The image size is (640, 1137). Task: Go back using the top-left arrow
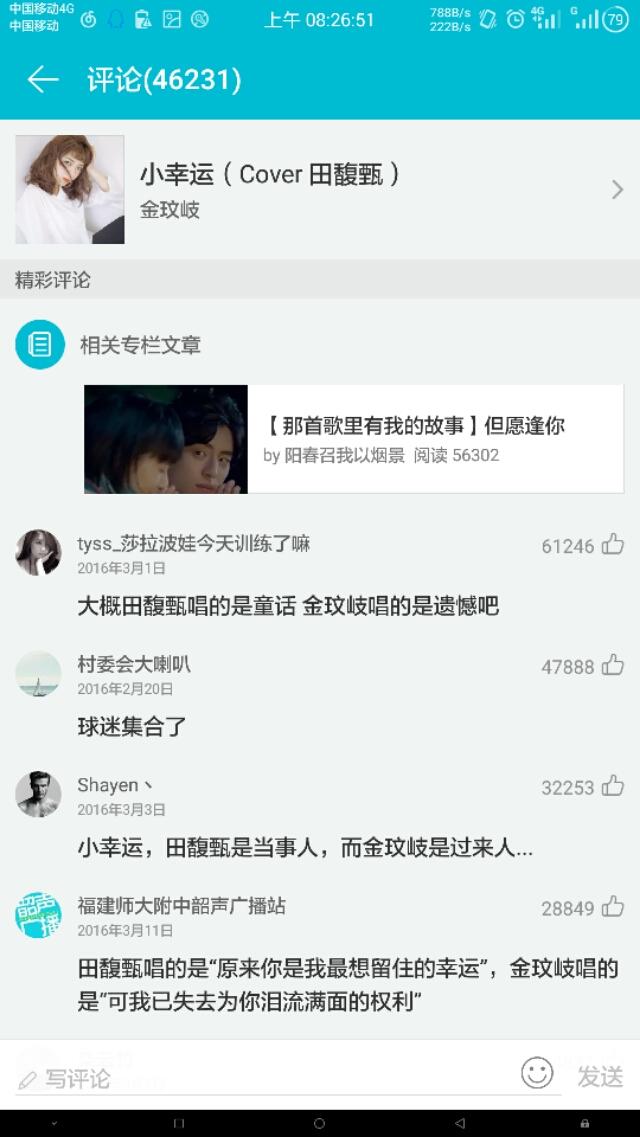point(43,80)
